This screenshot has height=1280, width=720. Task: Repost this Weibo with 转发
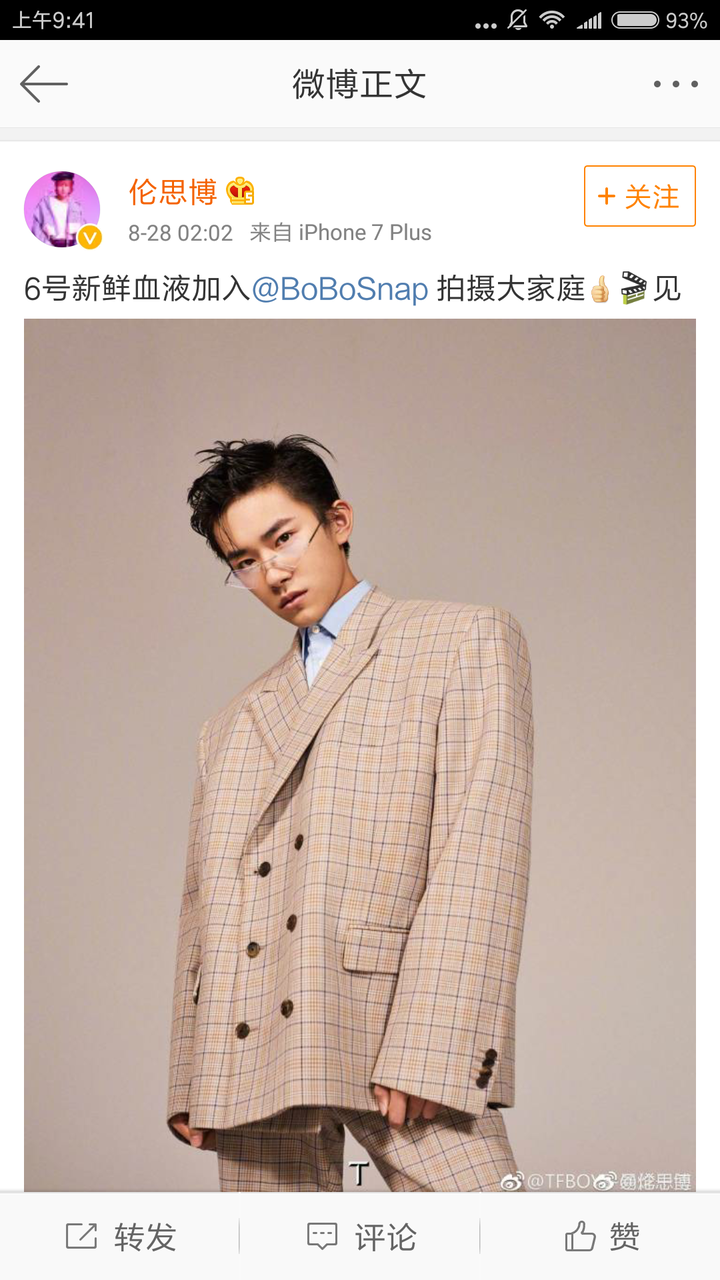(x=121, y=1237)
